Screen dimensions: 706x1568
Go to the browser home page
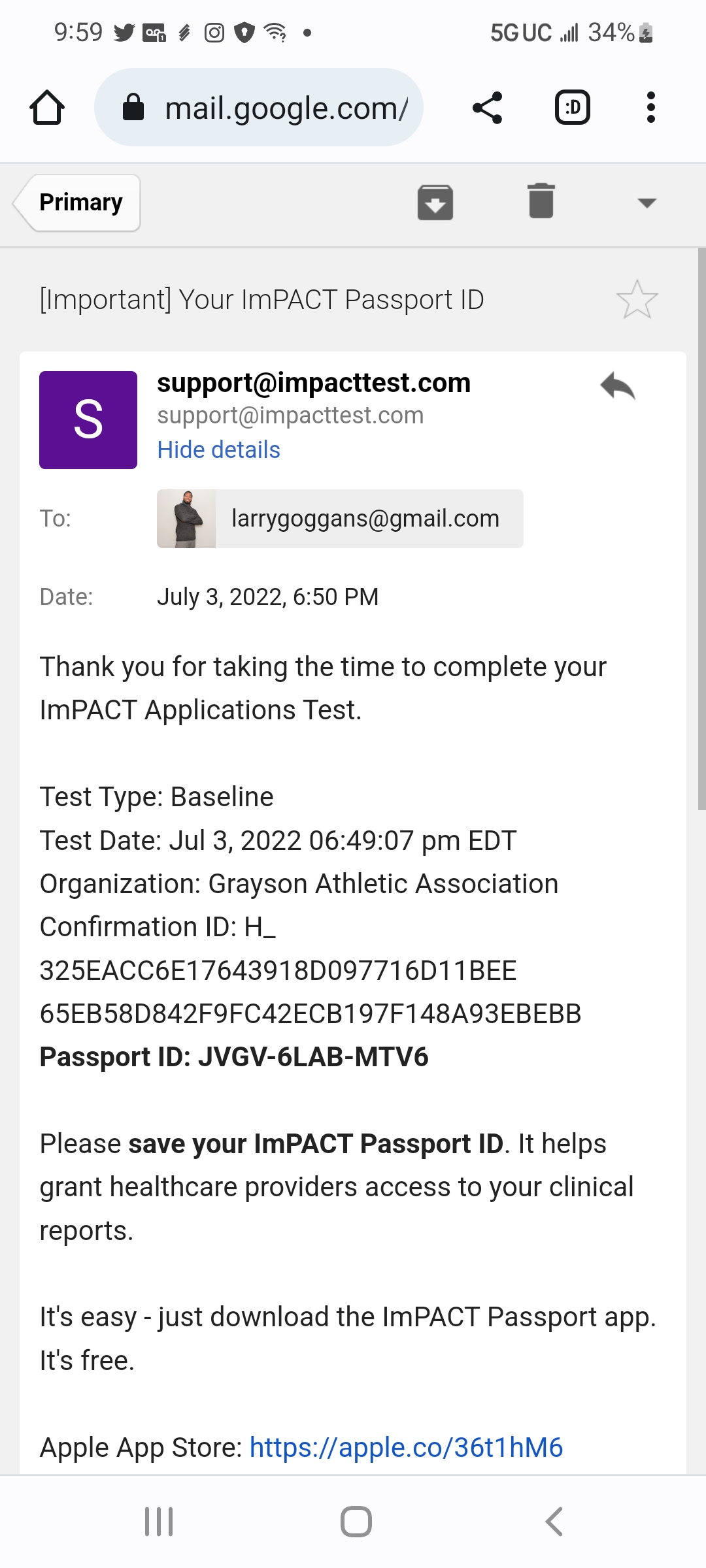[x=47, y=107]
